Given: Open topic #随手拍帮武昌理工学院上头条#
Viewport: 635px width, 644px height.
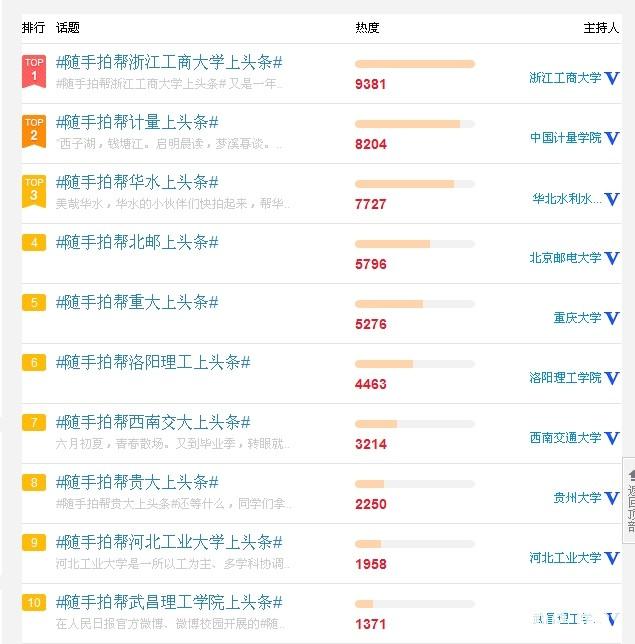Looking at the screenshot, I should pos(169,602).
